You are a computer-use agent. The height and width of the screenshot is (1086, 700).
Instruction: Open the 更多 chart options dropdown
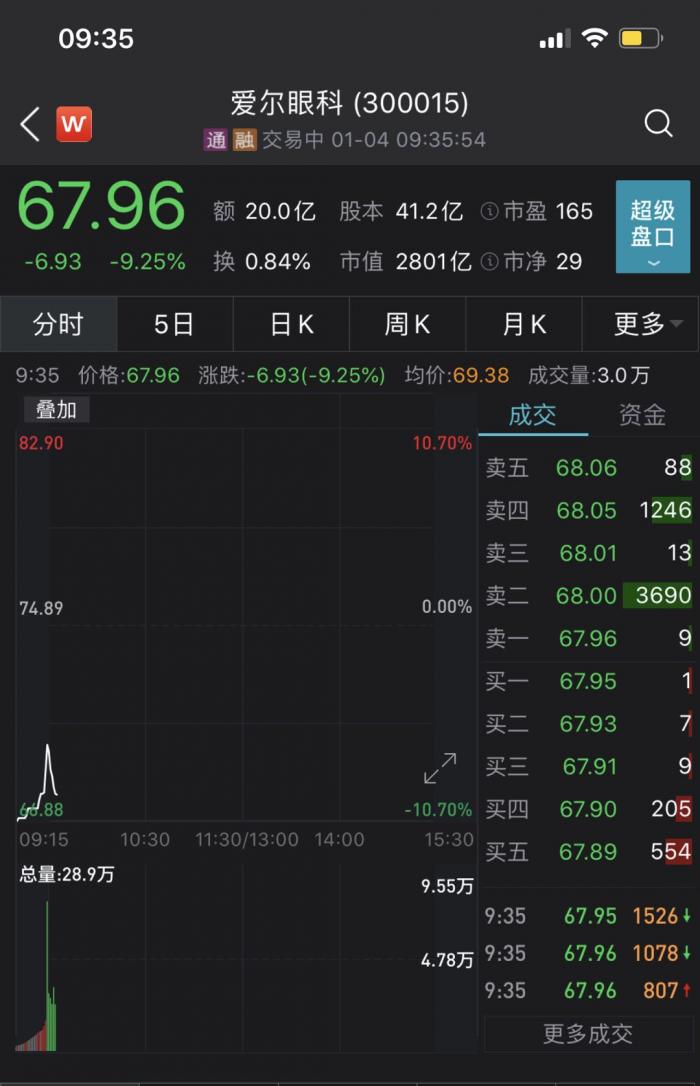647,324
